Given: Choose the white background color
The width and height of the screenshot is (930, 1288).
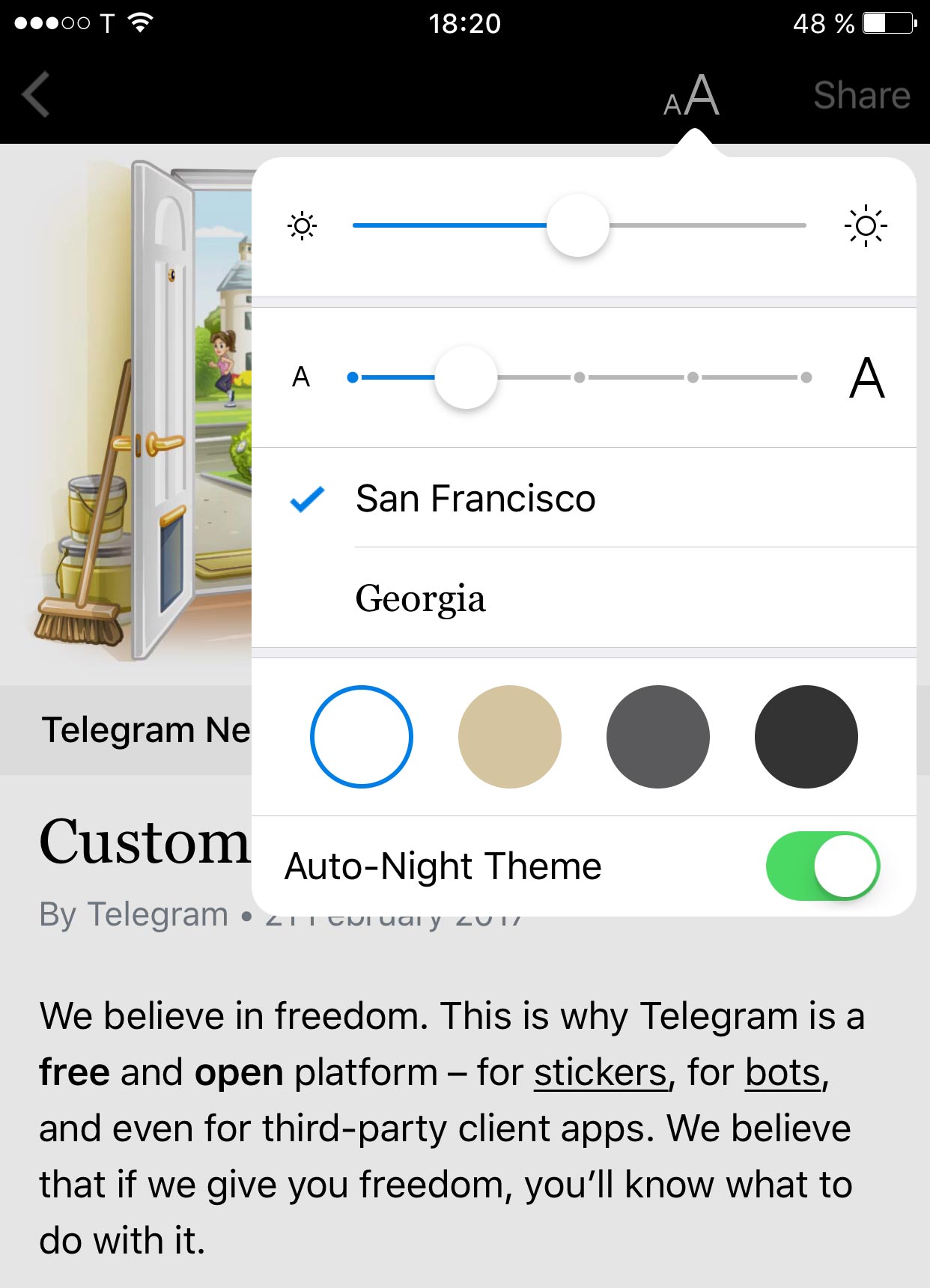Looking at the screenshot, I should (x=362, y=737).
